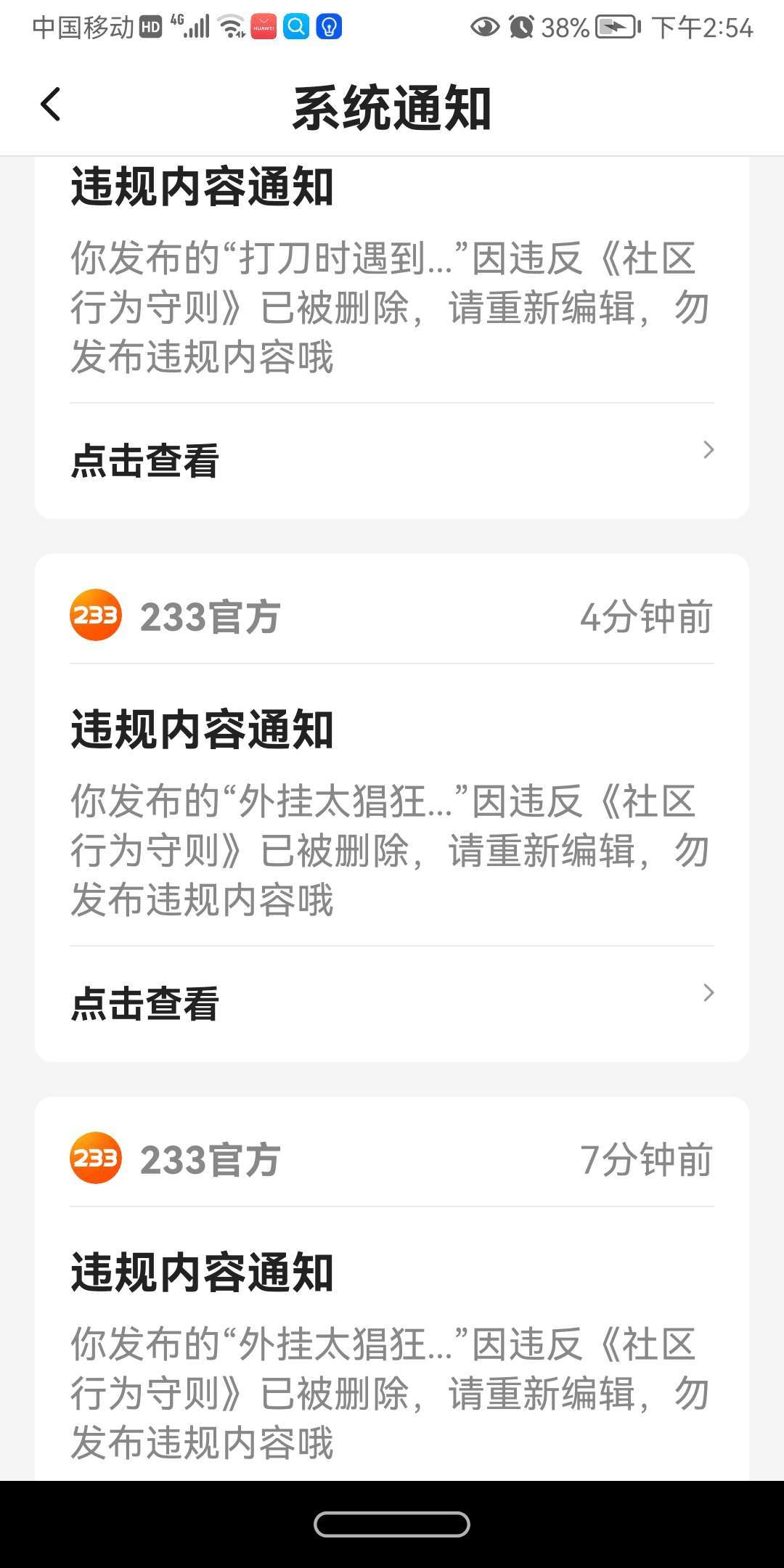Image resolution: width=784 pixels, height=1568 pixels.
Task: Open 点击查看 under the 4分钟前 notice
Action: (x=392, y=1003)
